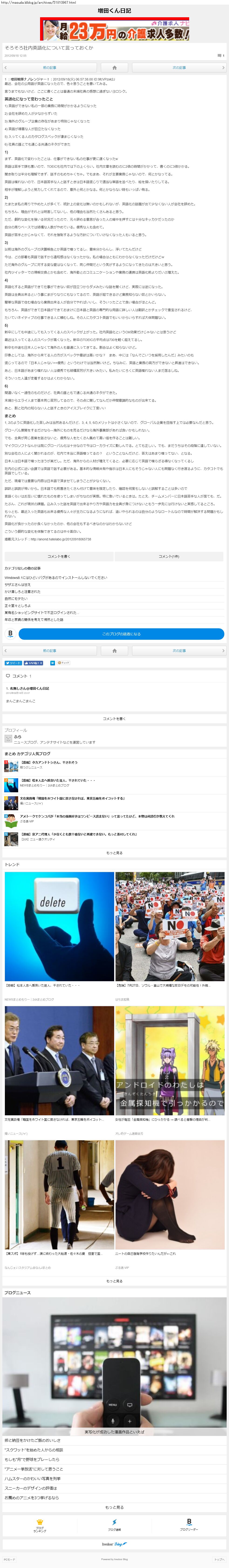Subscribe with このブログの読者になる button
This screenshot has height=1568, width=229.
point(121,634)
